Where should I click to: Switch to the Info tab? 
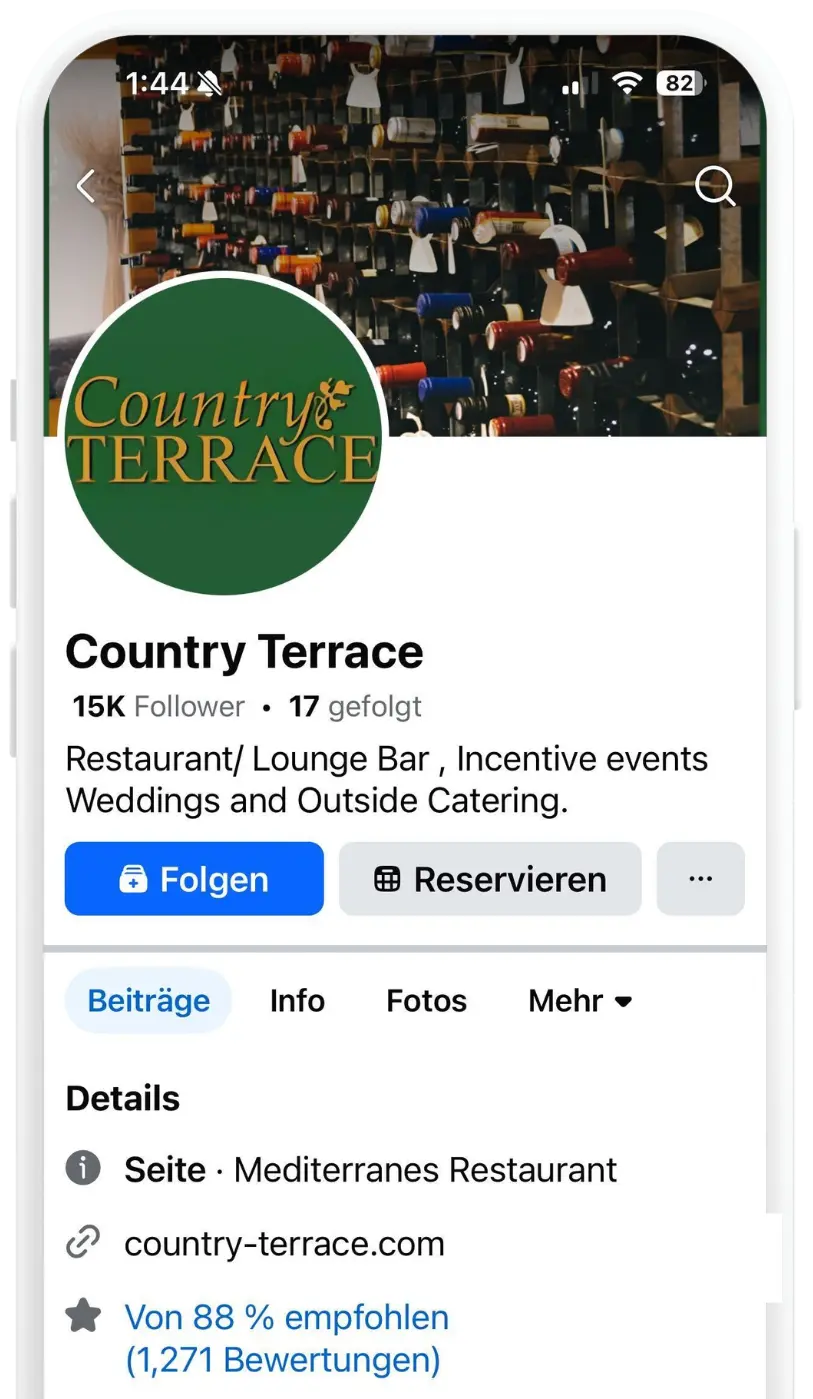coord(297,1001)
